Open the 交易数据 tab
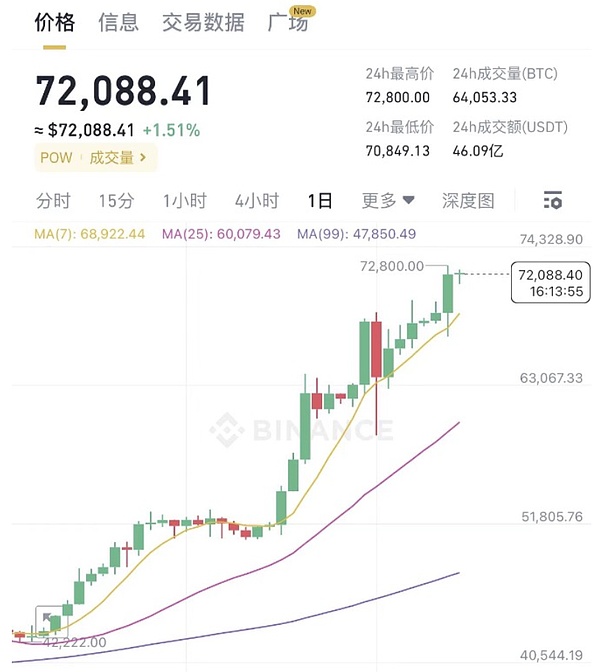600x672 pixels. pyautogui.click(x=203, y=22)
